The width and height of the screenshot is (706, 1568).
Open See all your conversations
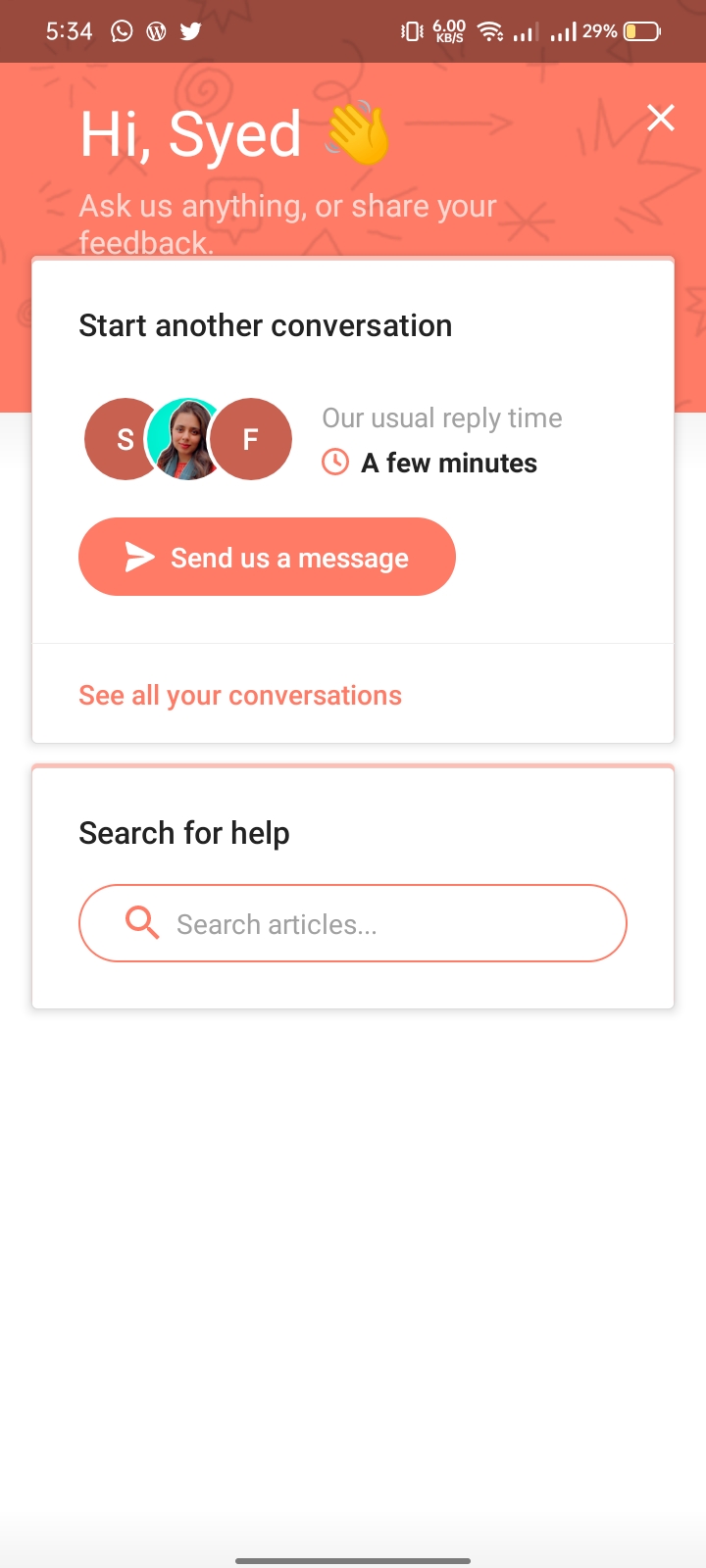(x=239, y=695)
